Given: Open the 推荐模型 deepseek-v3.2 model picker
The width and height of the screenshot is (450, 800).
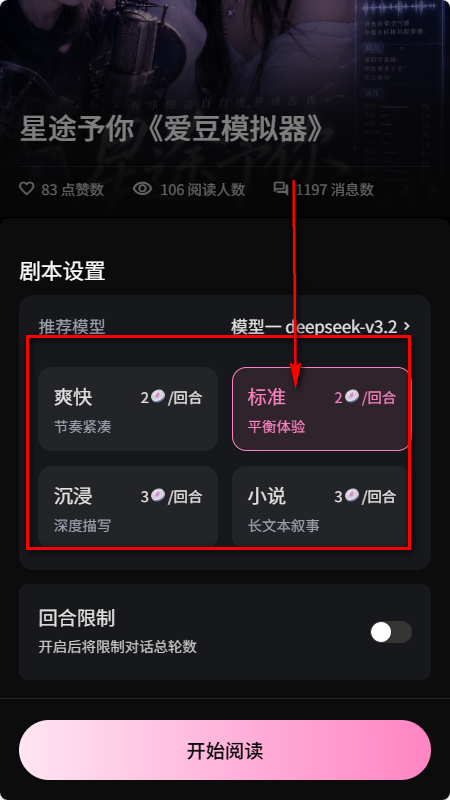Looking at the screenshot, I should 321,326.
